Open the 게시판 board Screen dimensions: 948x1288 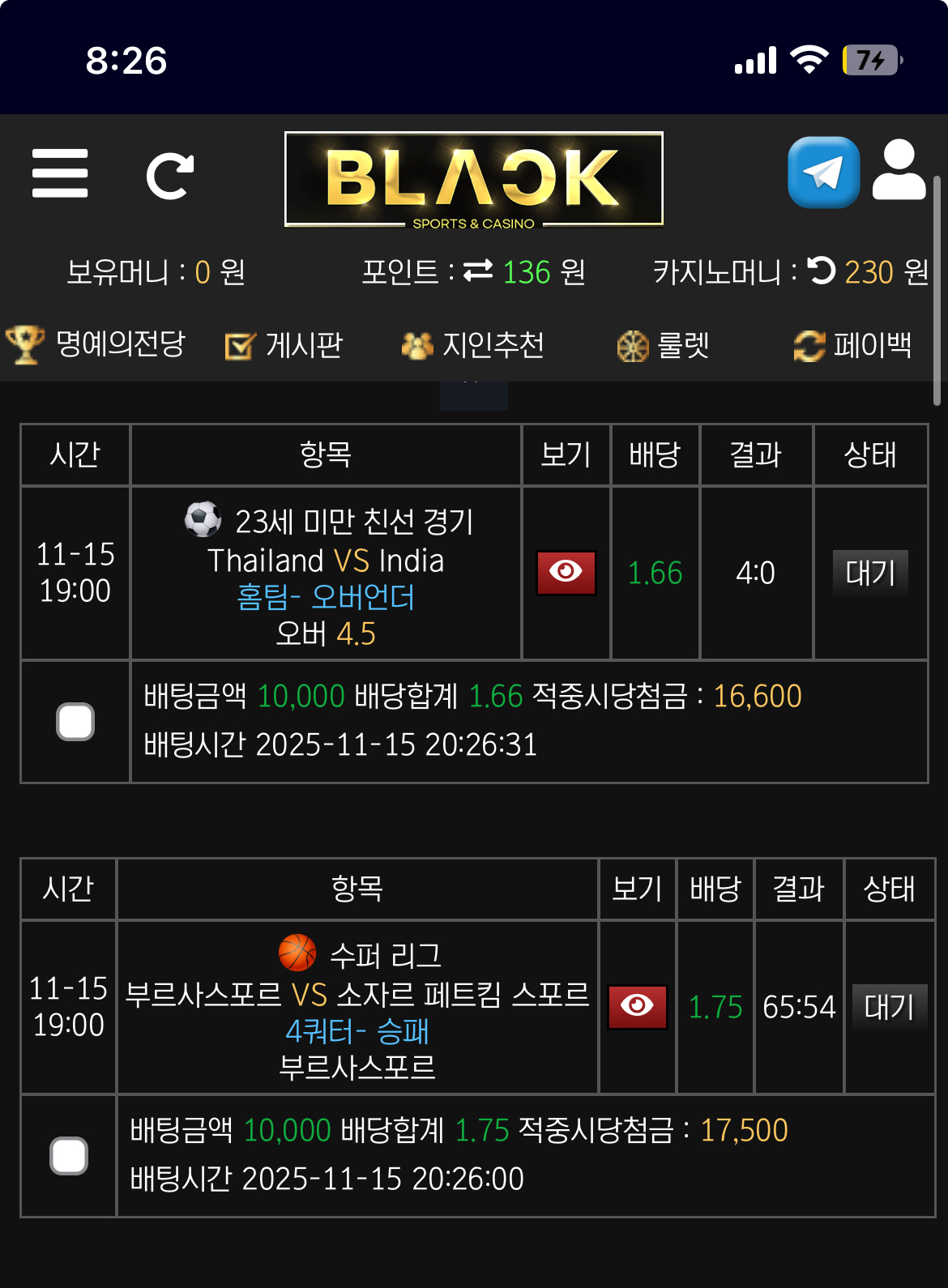pyautogui.click(x=284, y=346)
